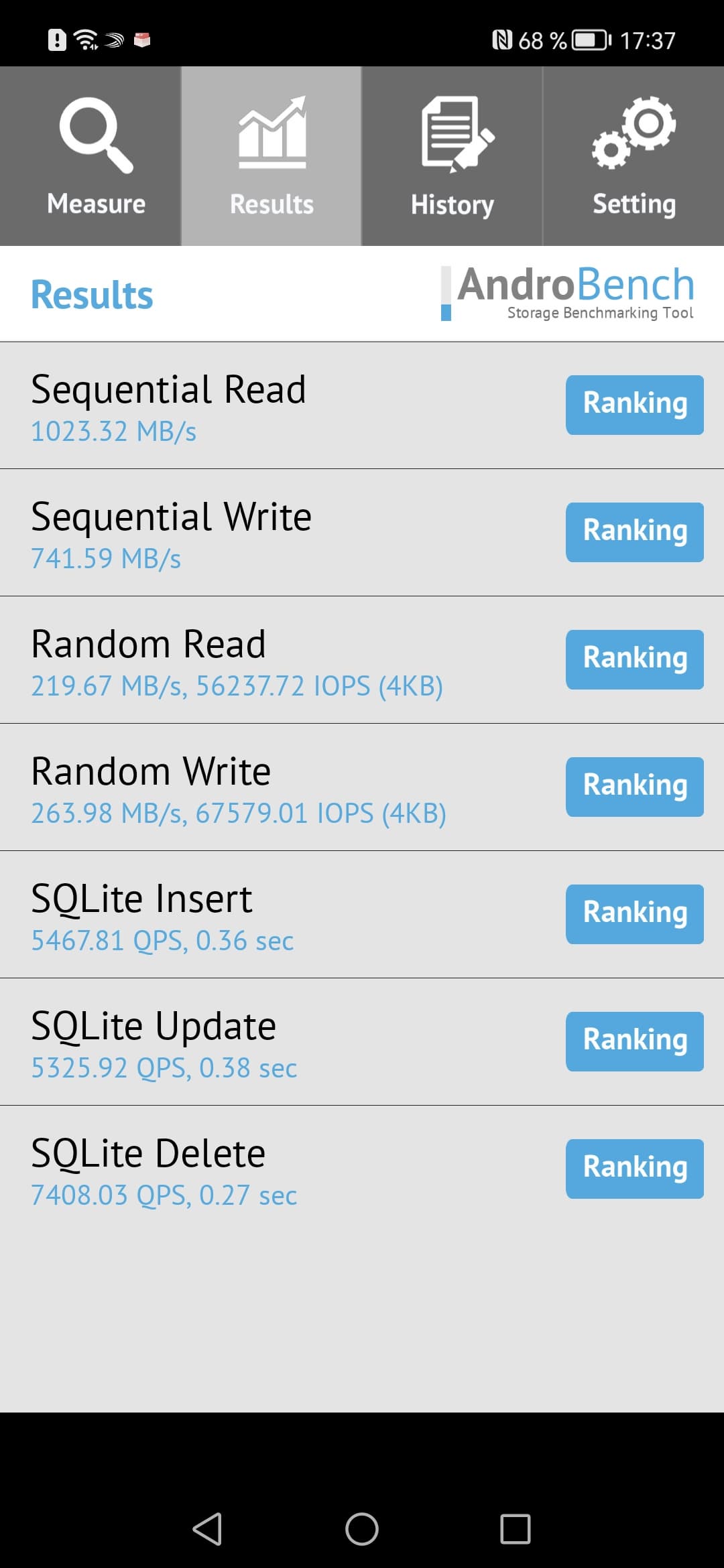
Task: Select the Results tab
Action: (x=271, y=156)
